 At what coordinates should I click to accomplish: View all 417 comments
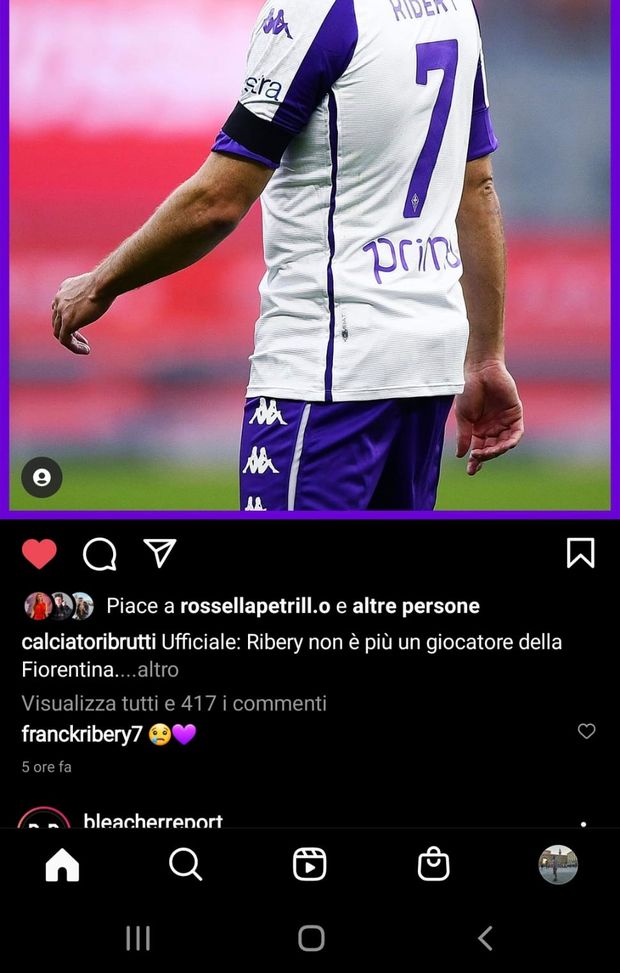point(174,703)
